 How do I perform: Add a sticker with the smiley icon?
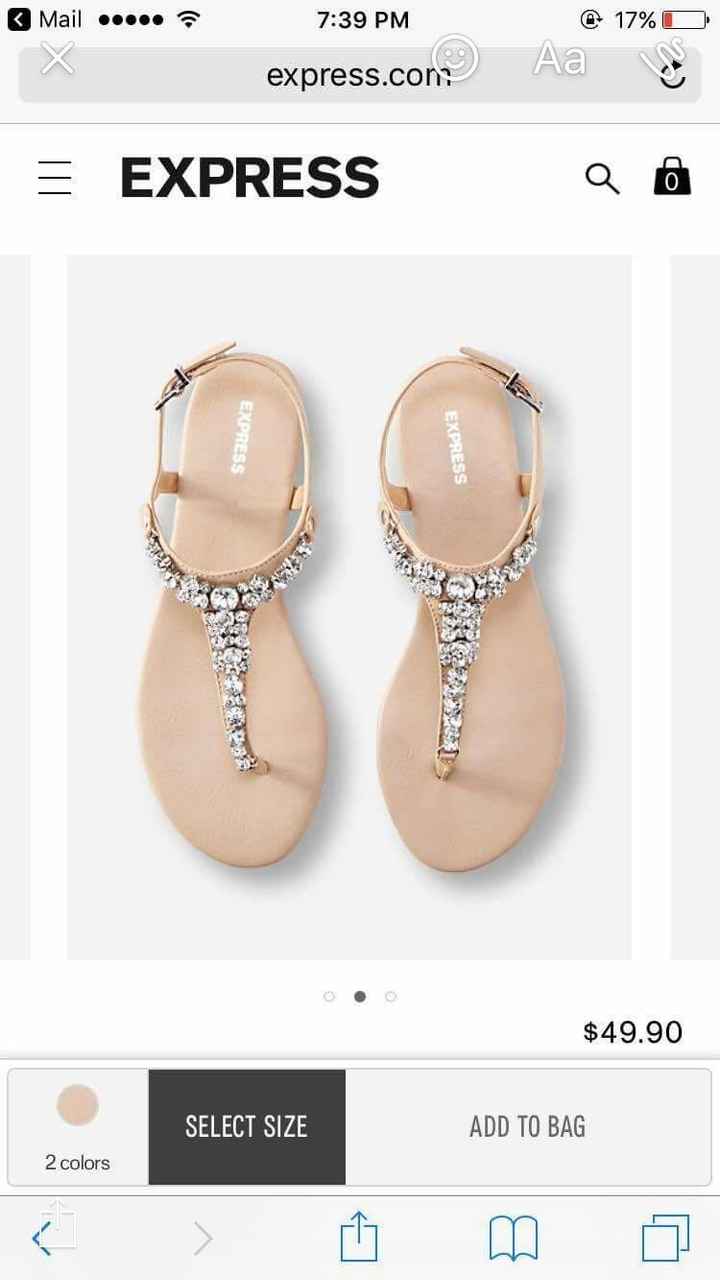455,56
